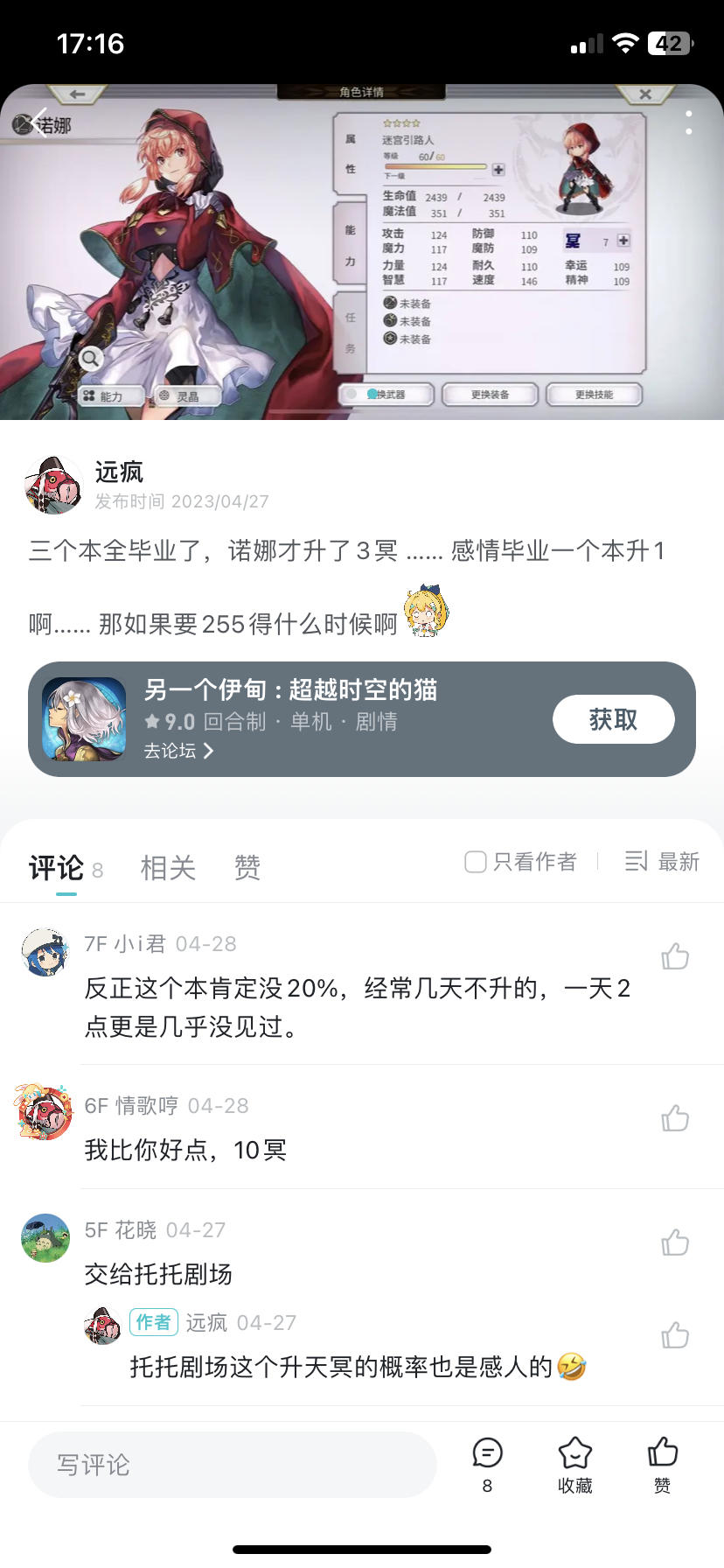Image resolution: width=724 pixels, height=1568 pixels.
Task: Click the 写评论 input field
Action: [x=232, y=1464]
